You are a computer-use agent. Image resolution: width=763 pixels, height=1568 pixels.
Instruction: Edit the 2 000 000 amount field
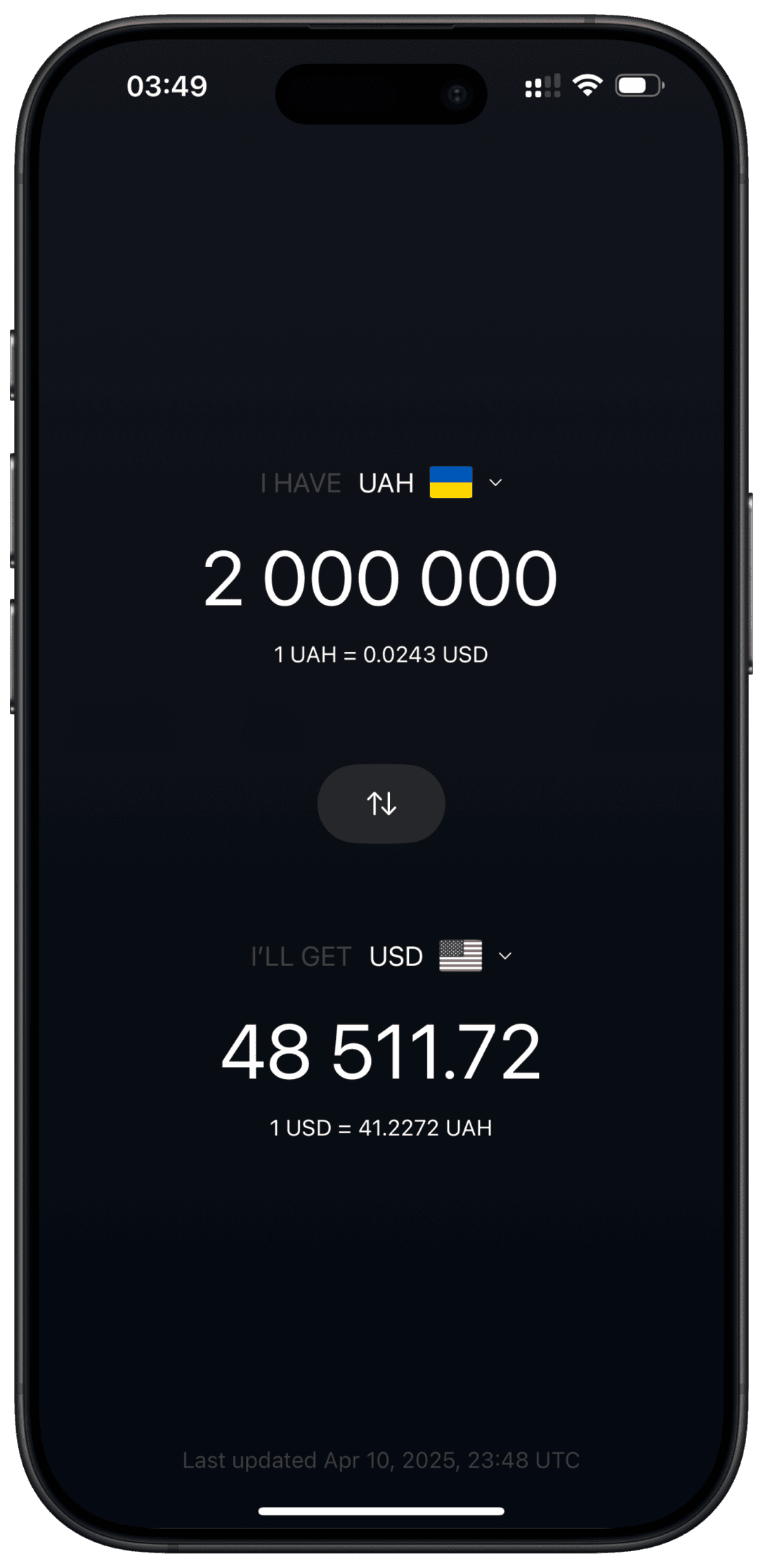point(381,578)
